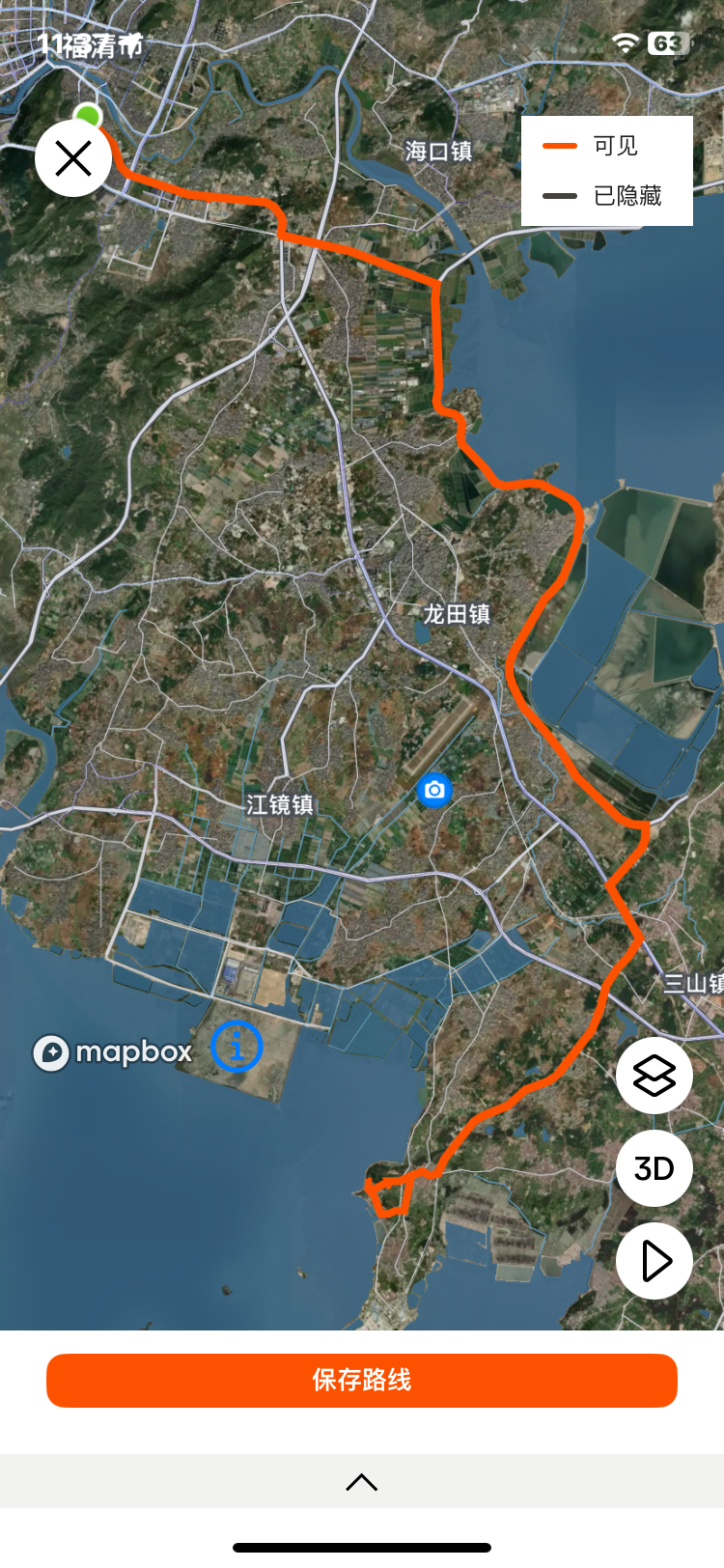Tap the 保存路线 button
Screen dimensions: 724x1568
362,1380
